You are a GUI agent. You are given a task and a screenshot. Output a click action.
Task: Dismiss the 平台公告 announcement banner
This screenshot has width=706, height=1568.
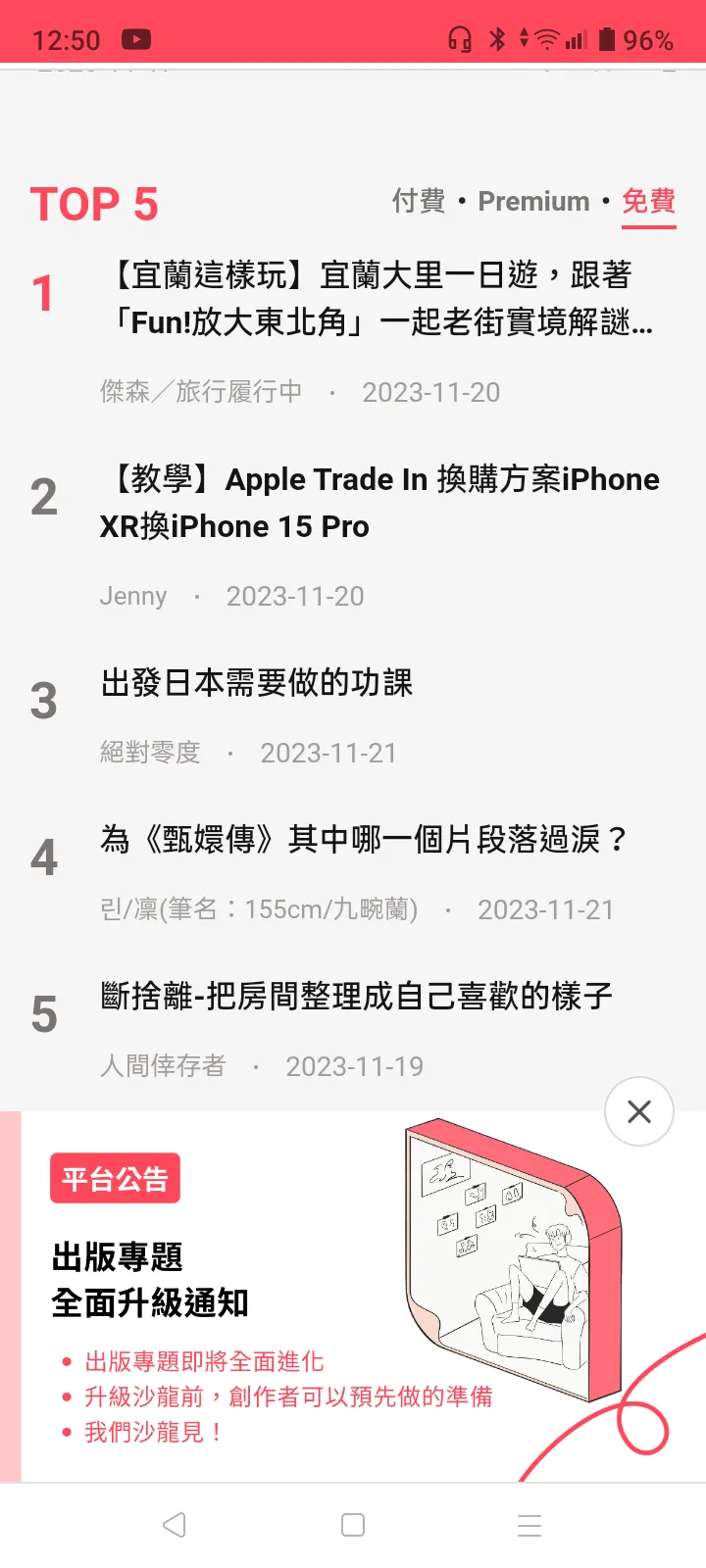(638, 1111)
